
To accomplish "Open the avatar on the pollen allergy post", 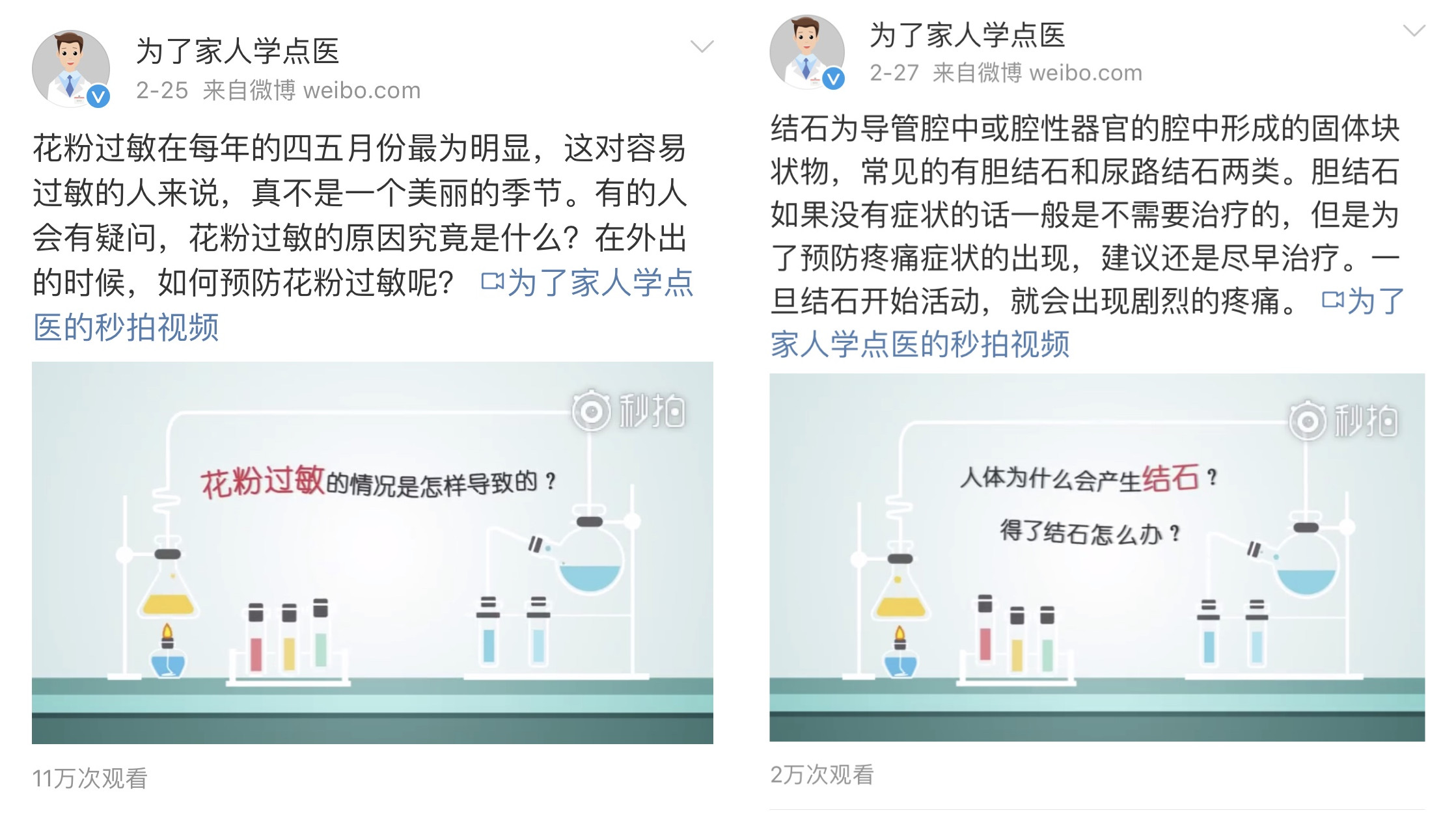I will tap(70, 68).
